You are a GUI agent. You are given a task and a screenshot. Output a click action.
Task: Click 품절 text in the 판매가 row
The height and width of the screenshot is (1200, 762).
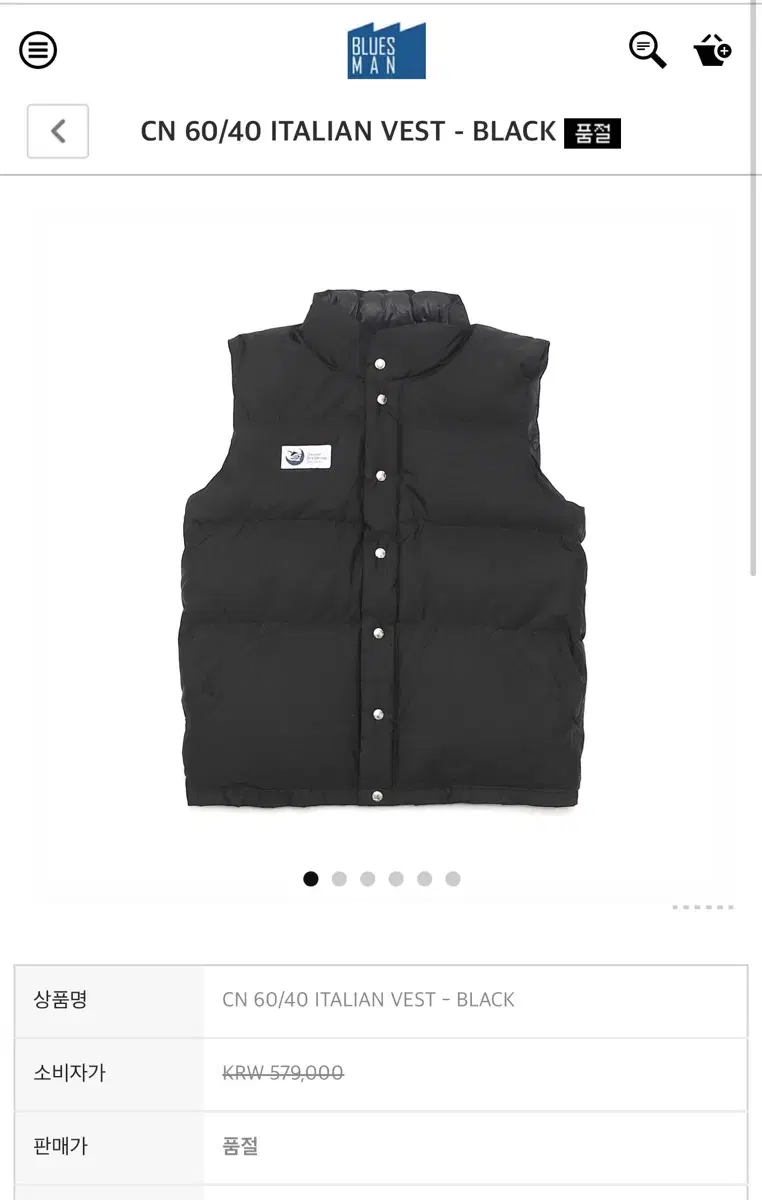[238, 1147]
